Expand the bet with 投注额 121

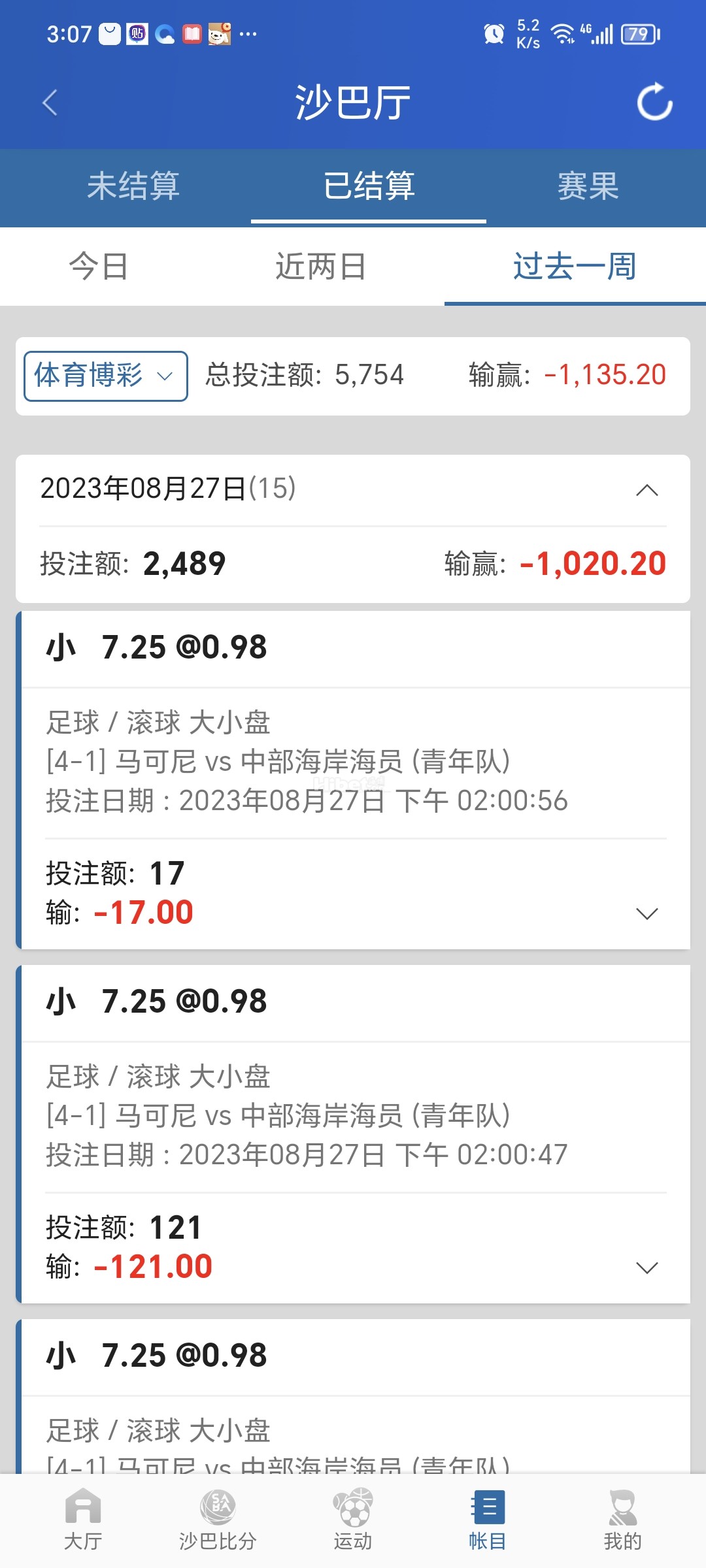pyautogui.click(x=647, y=1267)
